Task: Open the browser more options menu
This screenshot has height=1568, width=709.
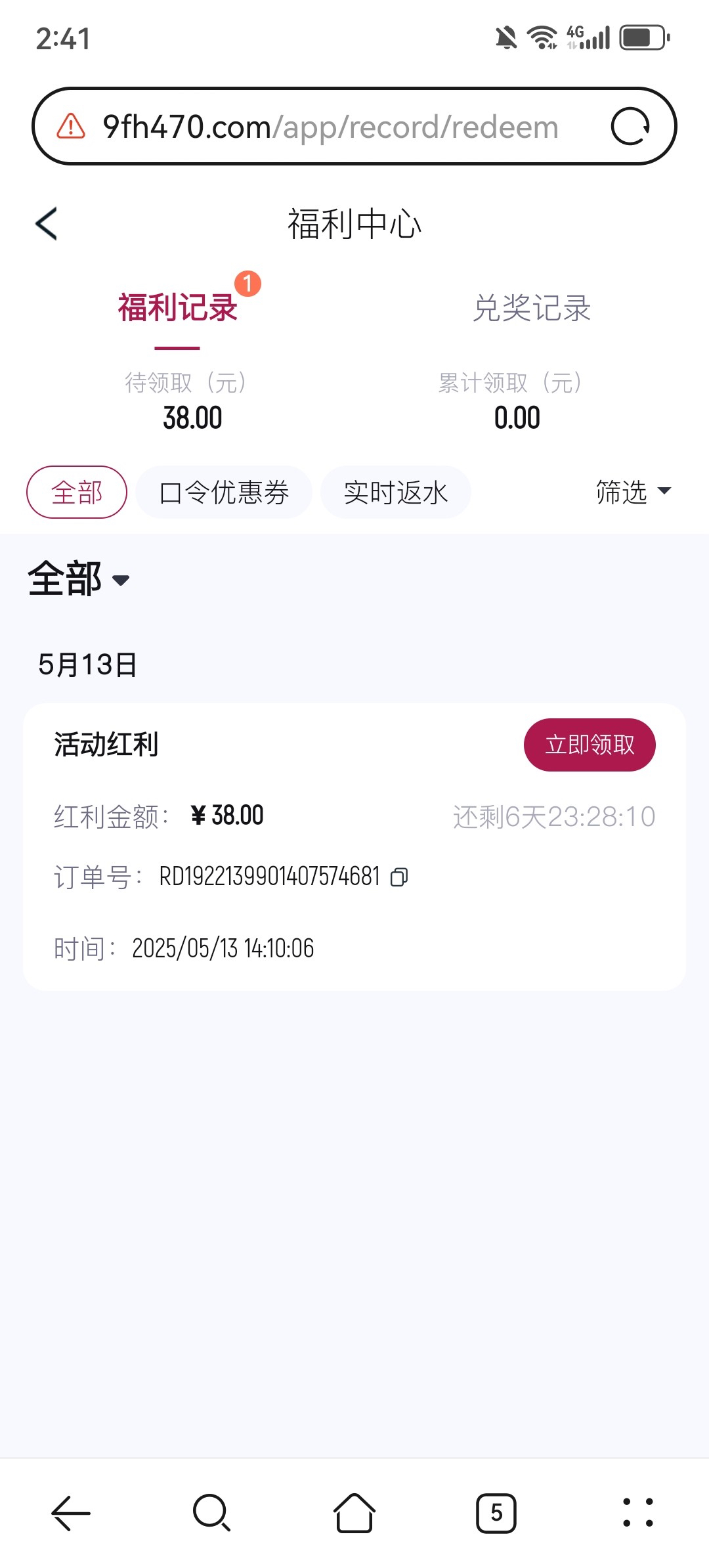Action: point(637,1513)
